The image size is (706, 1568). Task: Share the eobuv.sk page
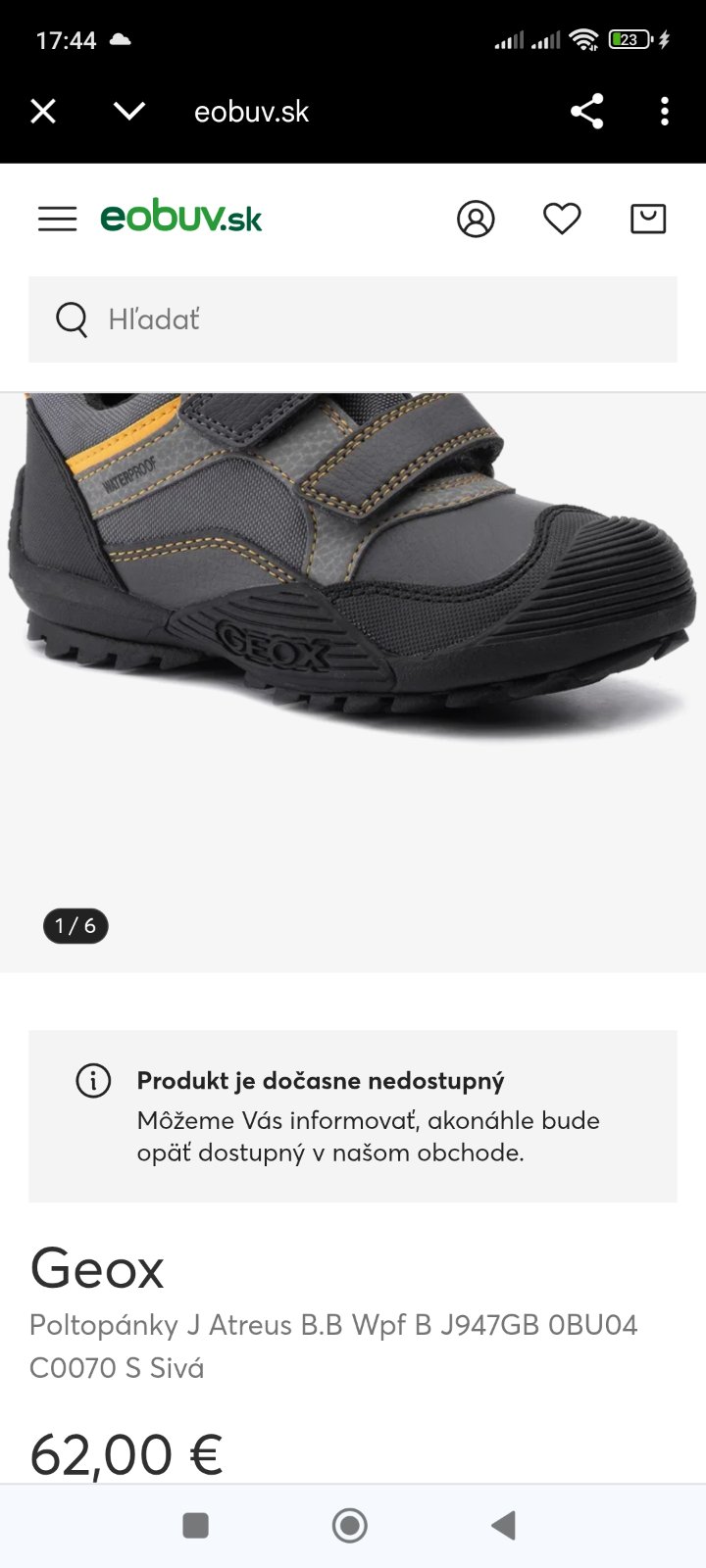[586, 112]
